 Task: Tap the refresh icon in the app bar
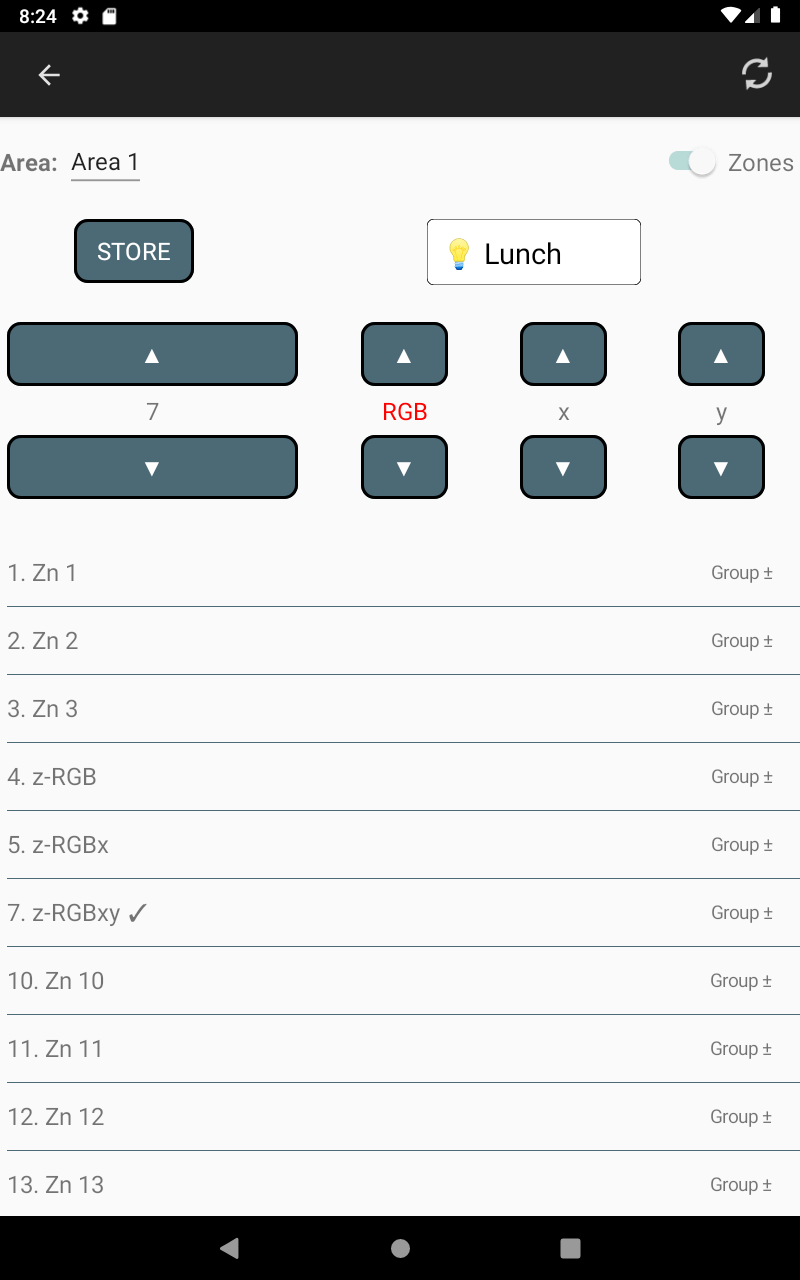coord(756,74)
